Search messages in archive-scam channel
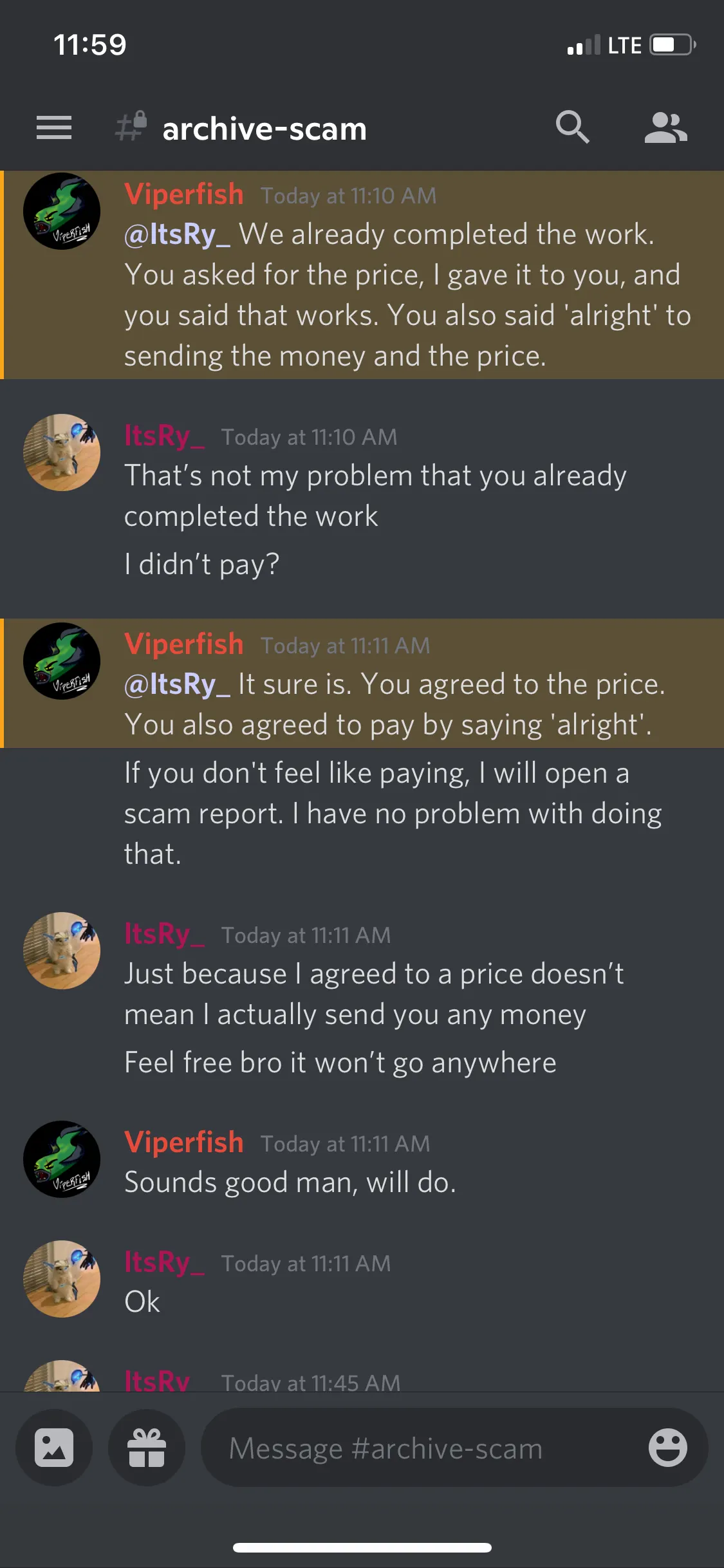This screenshot has height=1568, width=724. [x=572, y=127]
